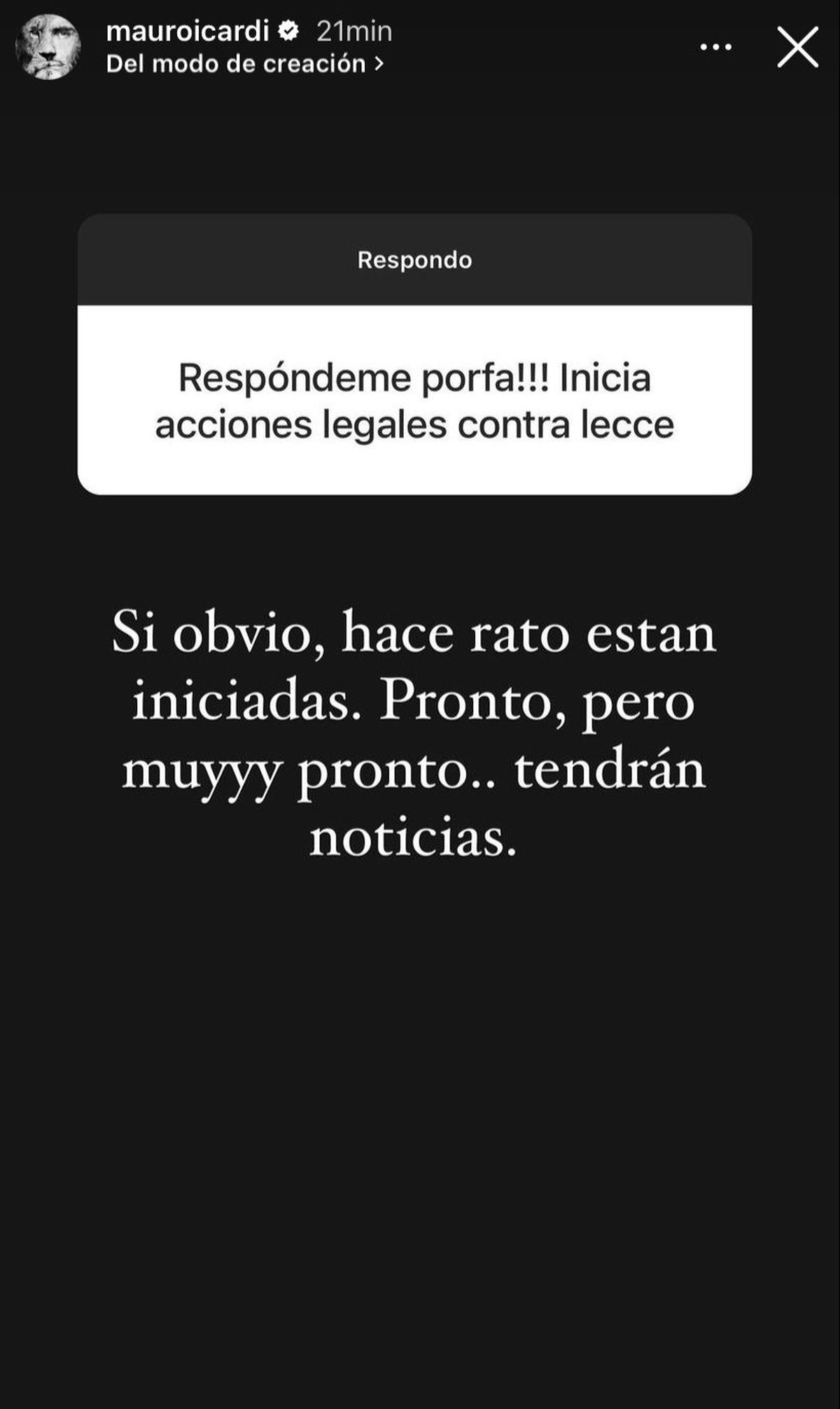Open the three-dot options menu

pos(716,48)
